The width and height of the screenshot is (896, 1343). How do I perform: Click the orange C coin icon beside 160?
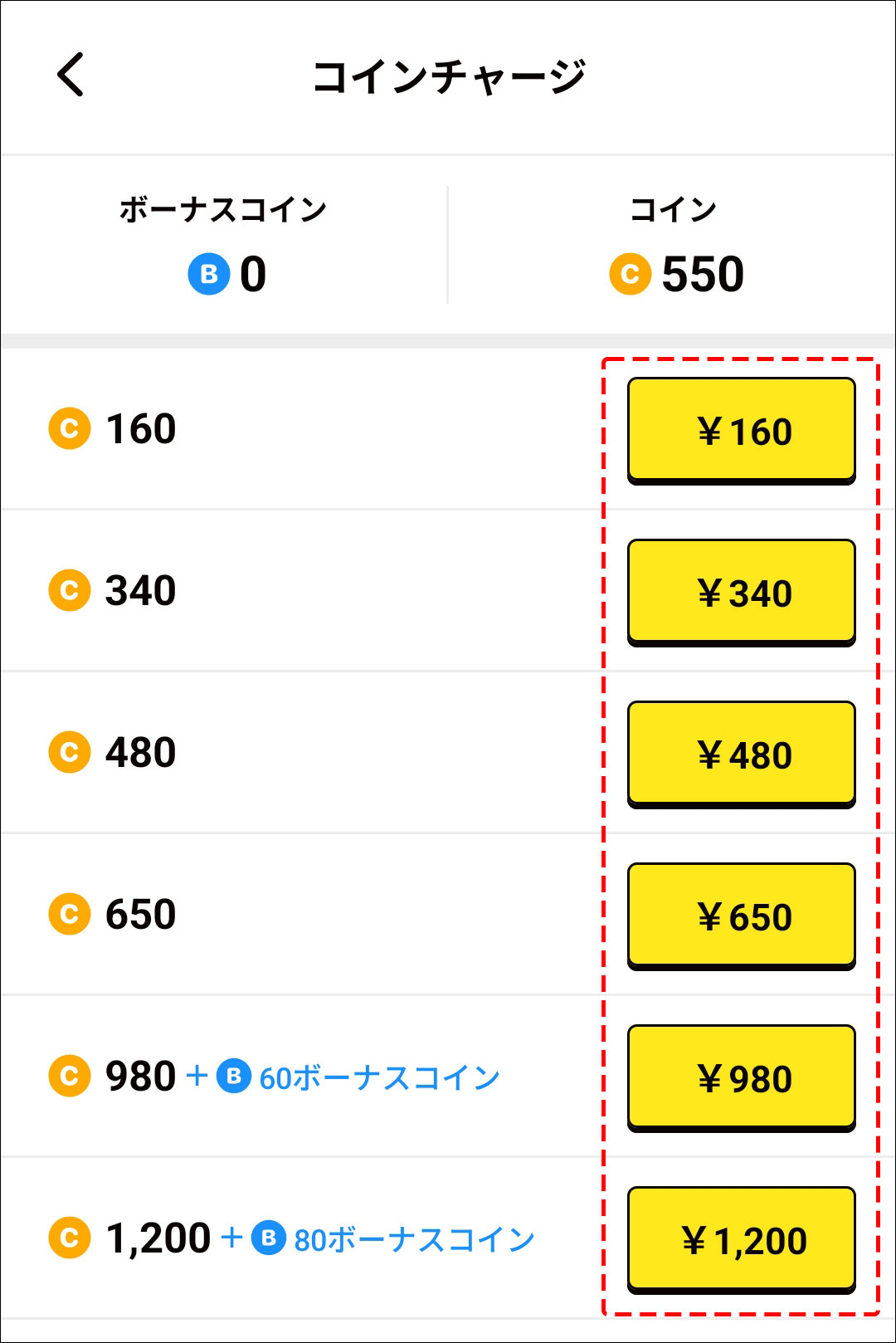(x=71, y=429)
